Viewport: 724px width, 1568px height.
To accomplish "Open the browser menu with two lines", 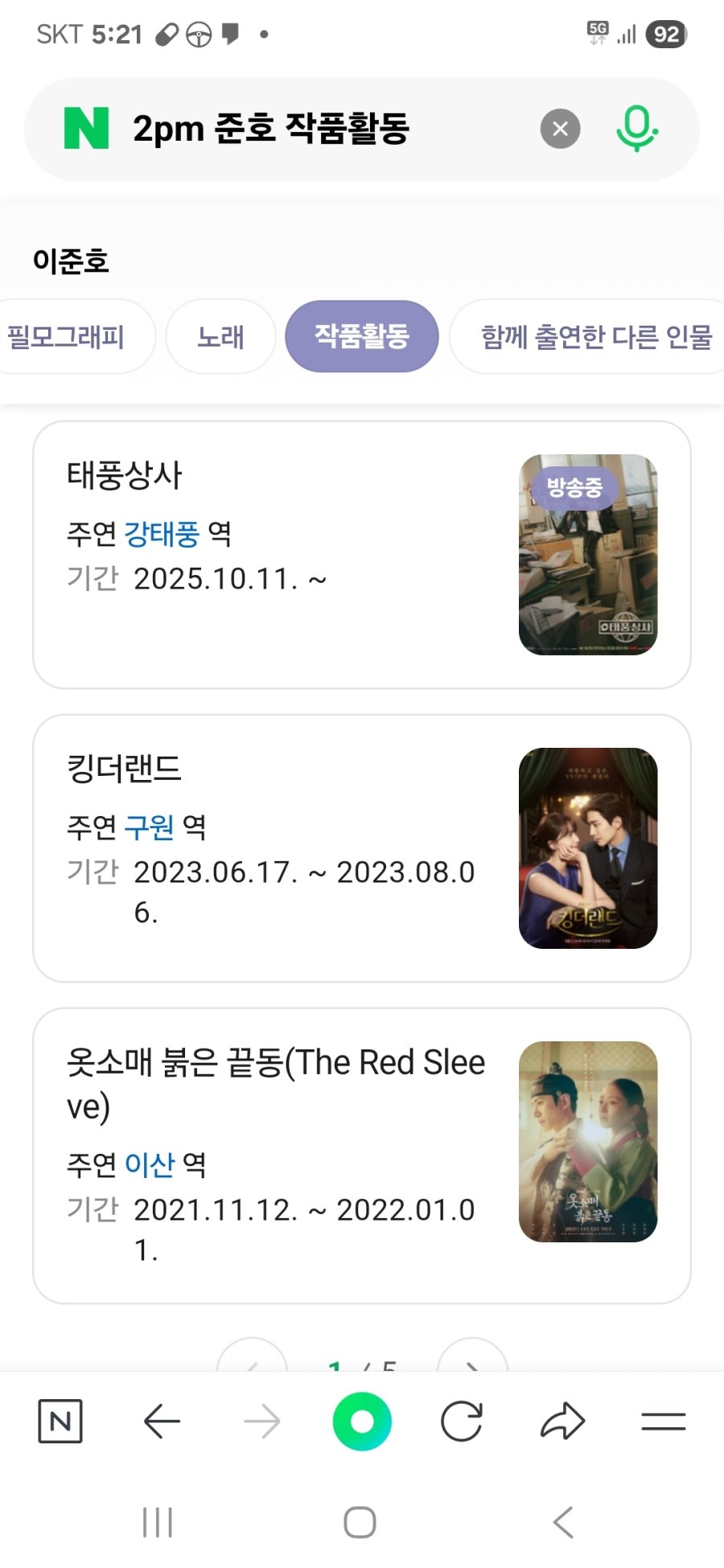I will (x=663, y=1422).
